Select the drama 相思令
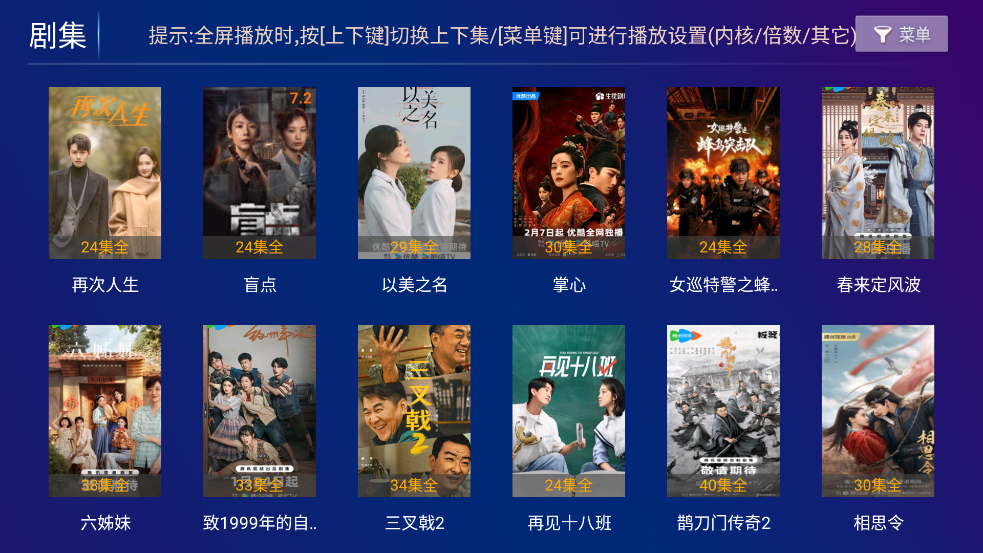This screenshot has width=983, height=553. coord(878,411)
